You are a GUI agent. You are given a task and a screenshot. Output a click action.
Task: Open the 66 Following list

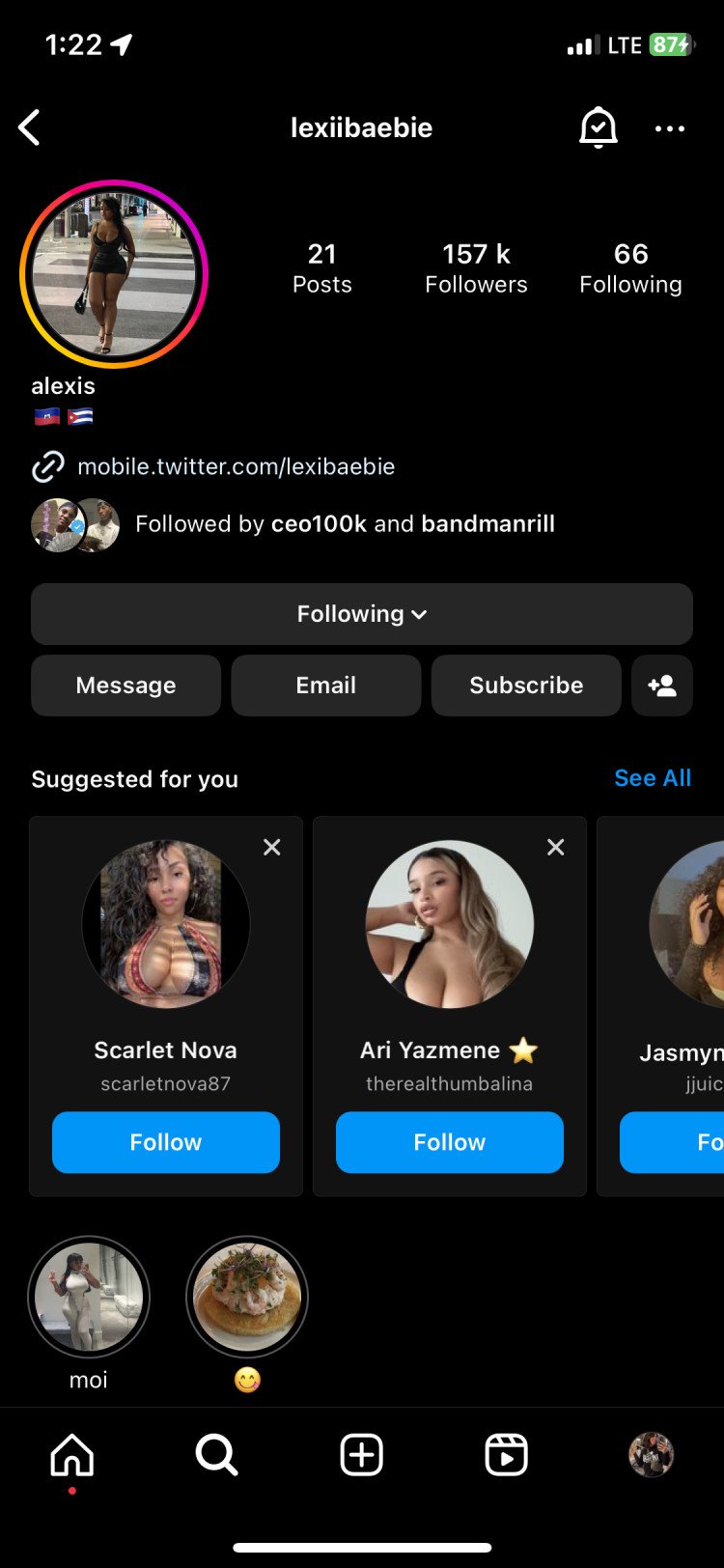coord(630,267)
